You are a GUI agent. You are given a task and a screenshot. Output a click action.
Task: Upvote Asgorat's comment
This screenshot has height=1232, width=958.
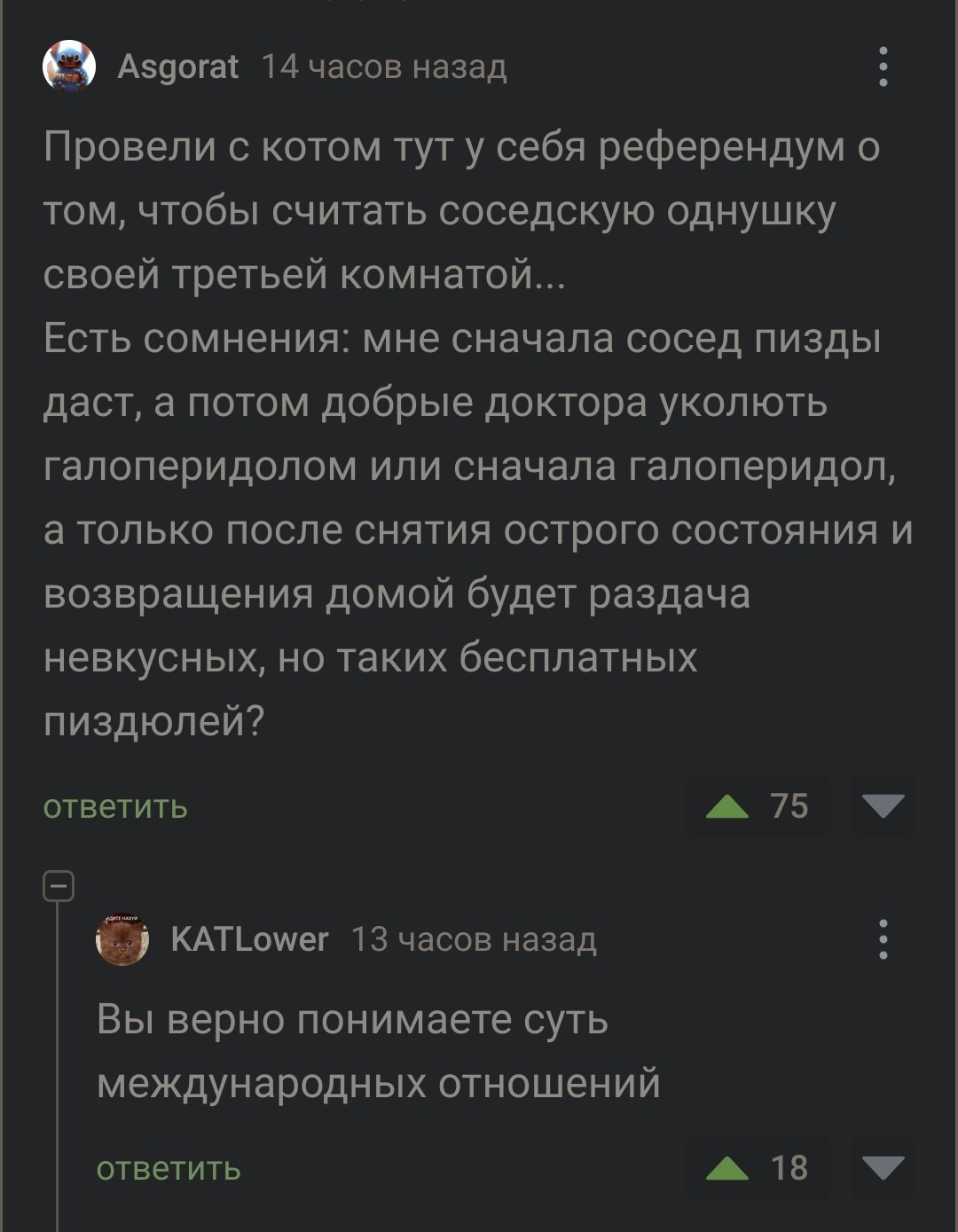[x=727, y=806]
